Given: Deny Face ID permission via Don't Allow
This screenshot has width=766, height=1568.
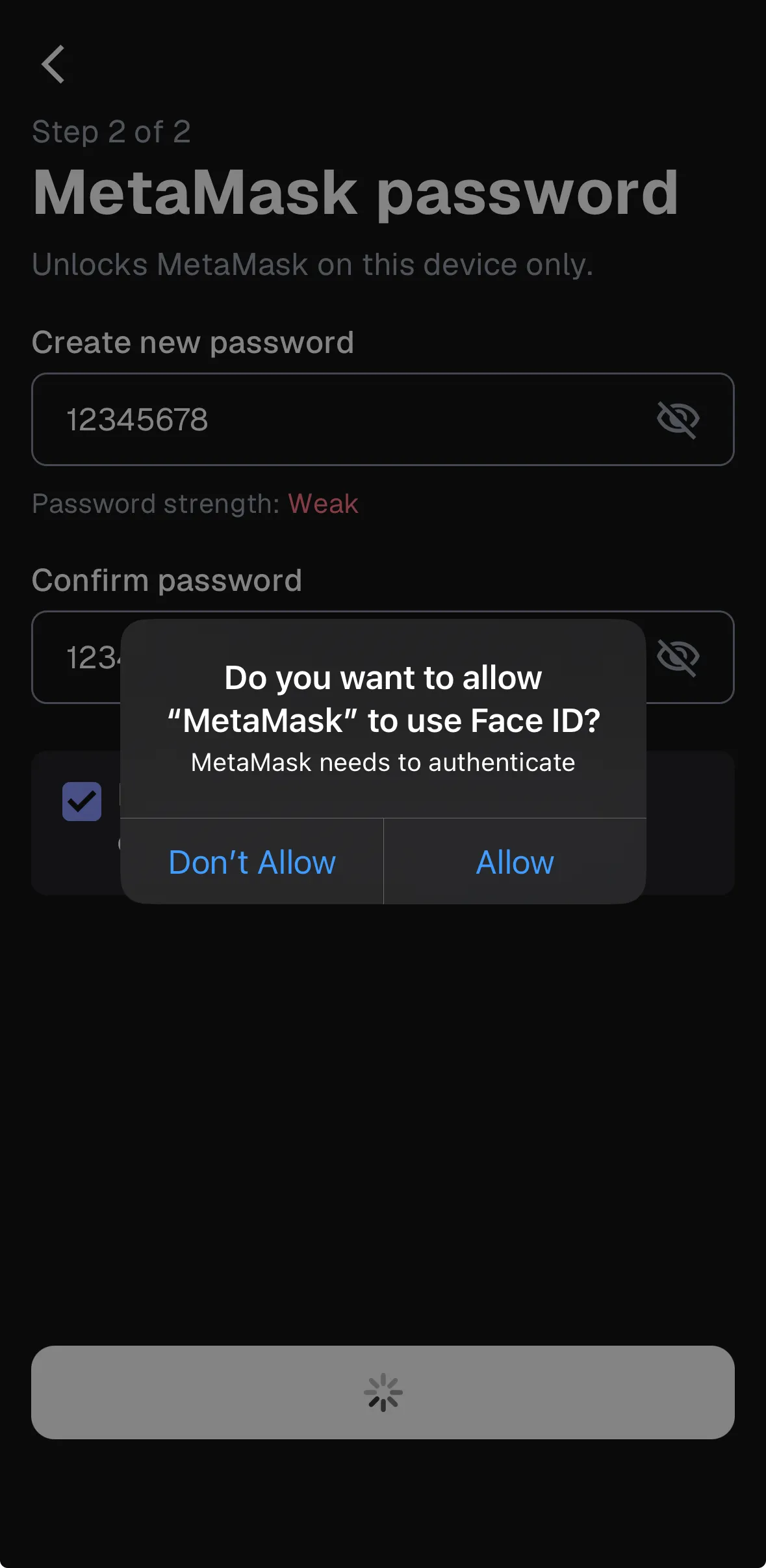Looking at the screenshot, I should [252, 862].
